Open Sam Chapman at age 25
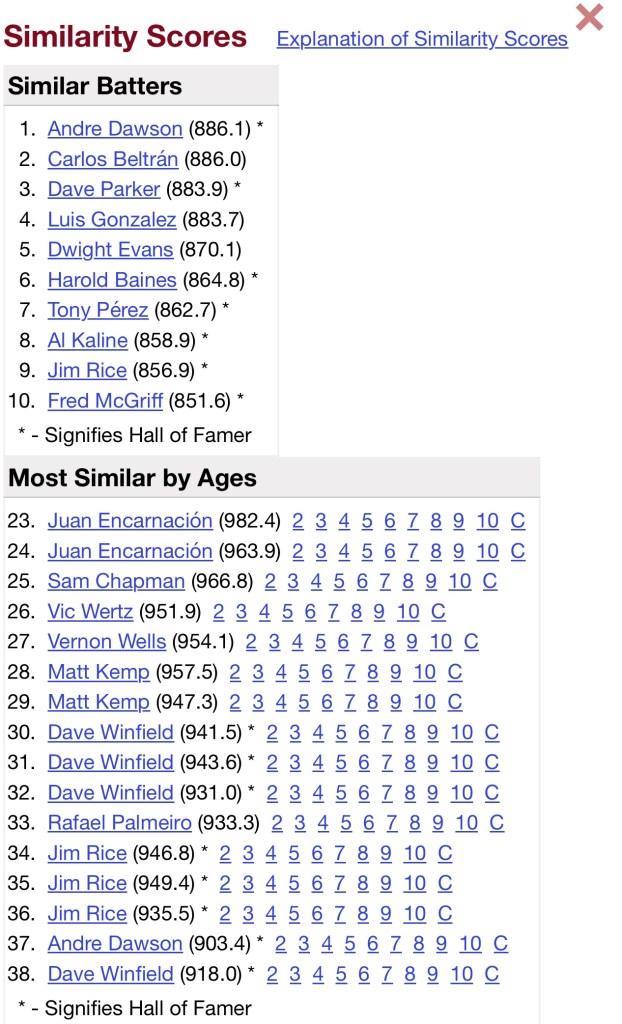This screenshot has height=1024, width=622. click(116, 581)
